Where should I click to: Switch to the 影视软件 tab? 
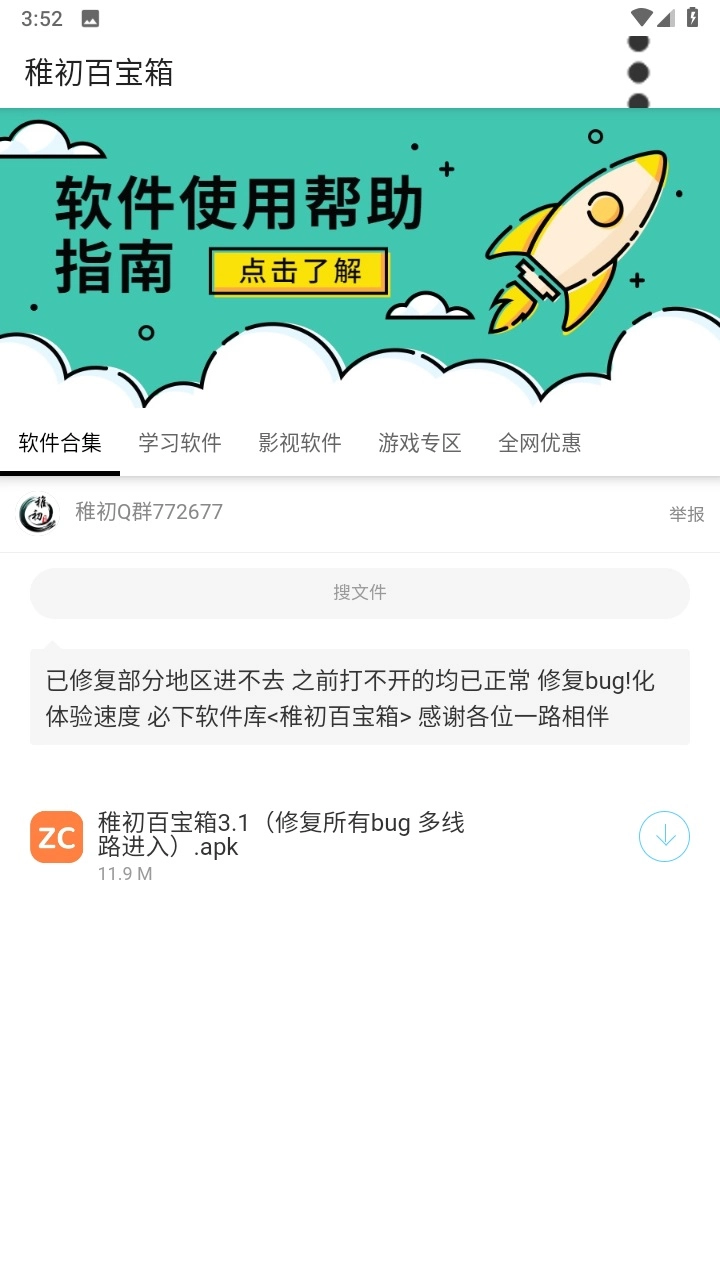[299, 442]
